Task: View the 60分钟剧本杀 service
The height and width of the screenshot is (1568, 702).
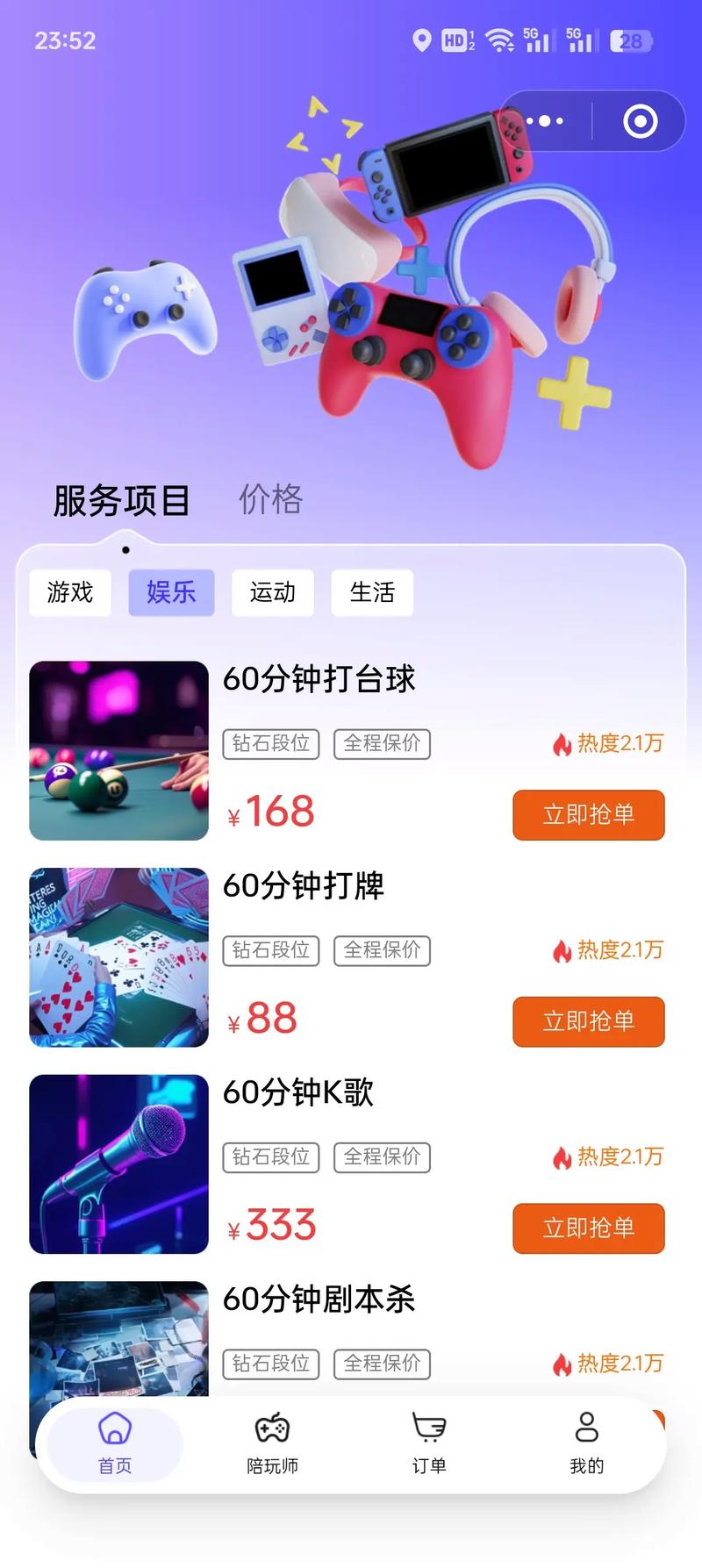Action: click(319, 1300)
